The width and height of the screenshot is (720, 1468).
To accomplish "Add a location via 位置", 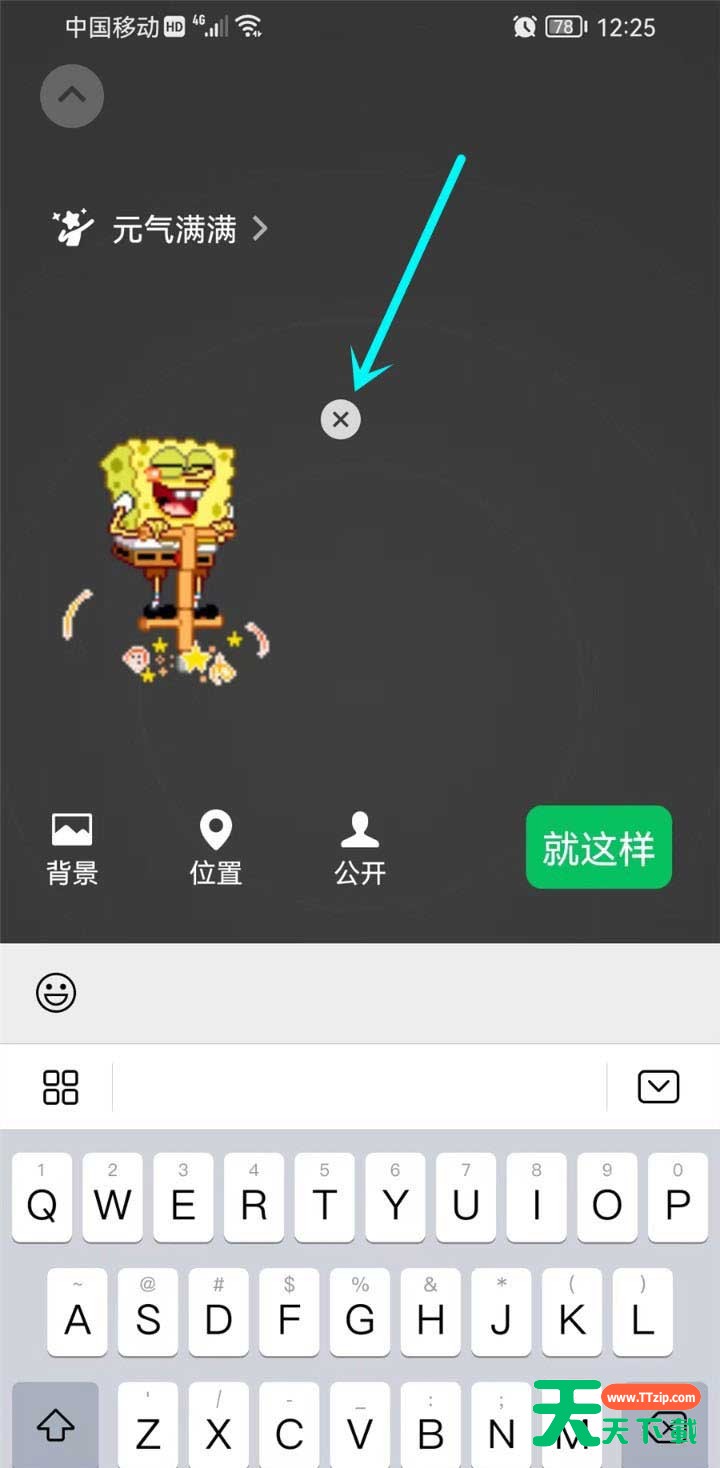I will [216, 849].
